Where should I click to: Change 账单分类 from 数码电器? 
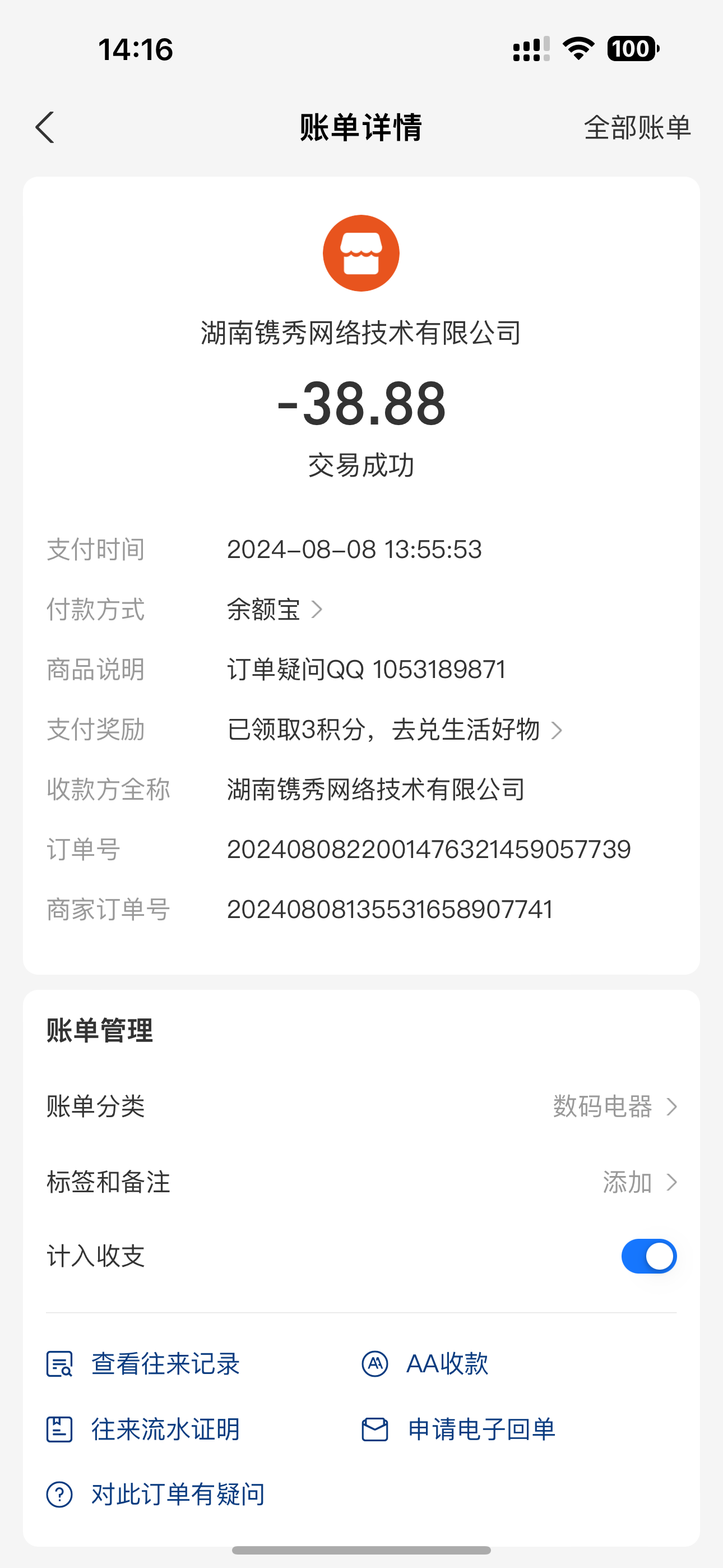[x=361, y=1106]
